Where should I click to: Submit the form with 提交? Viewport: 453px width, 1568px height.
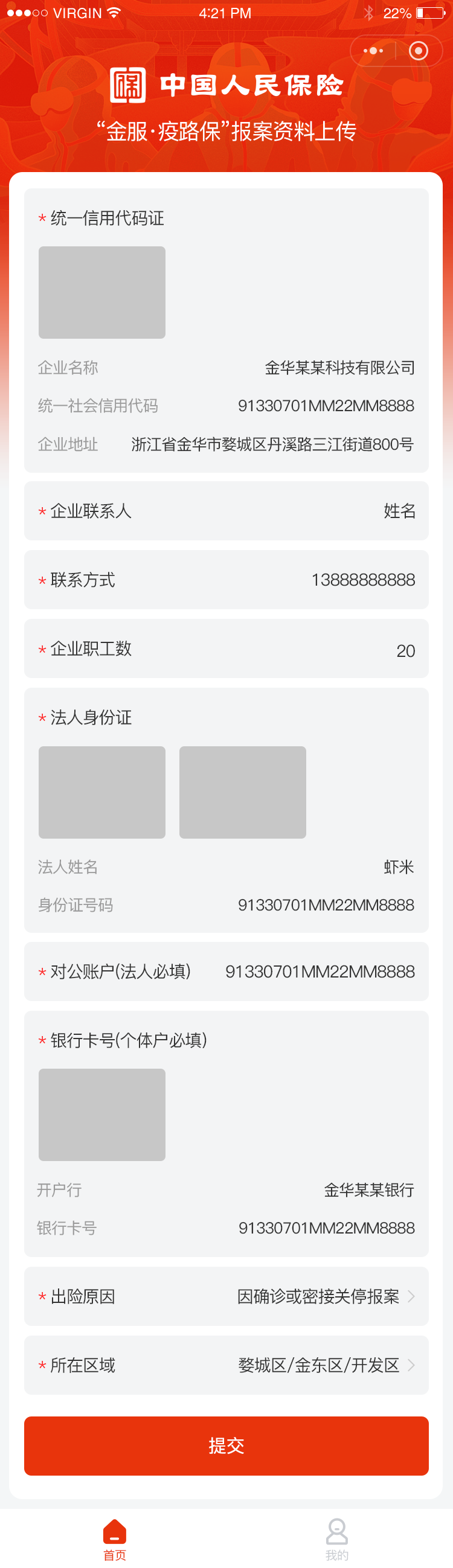click(226, 1445)
